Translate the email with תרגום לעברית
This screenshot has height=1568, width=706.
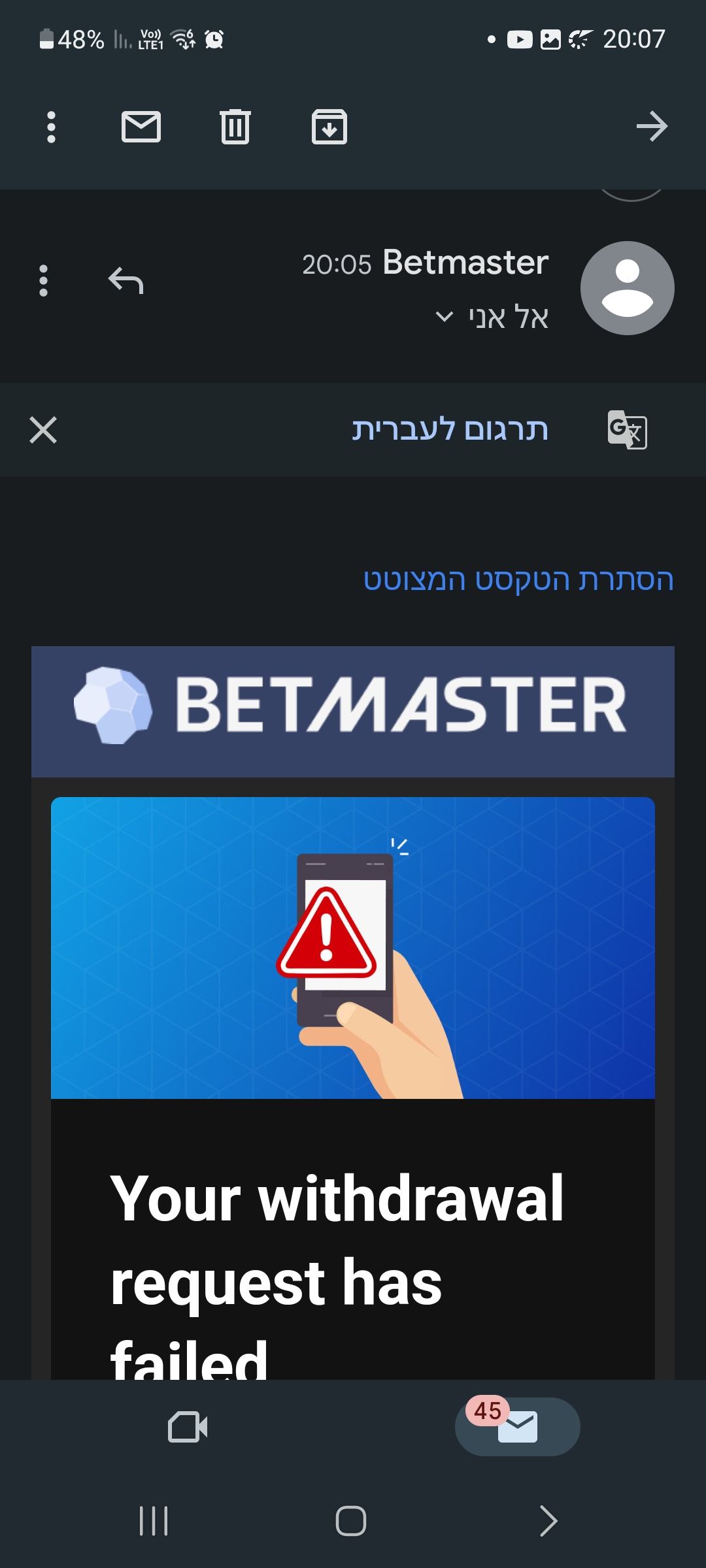click(450, 430)
